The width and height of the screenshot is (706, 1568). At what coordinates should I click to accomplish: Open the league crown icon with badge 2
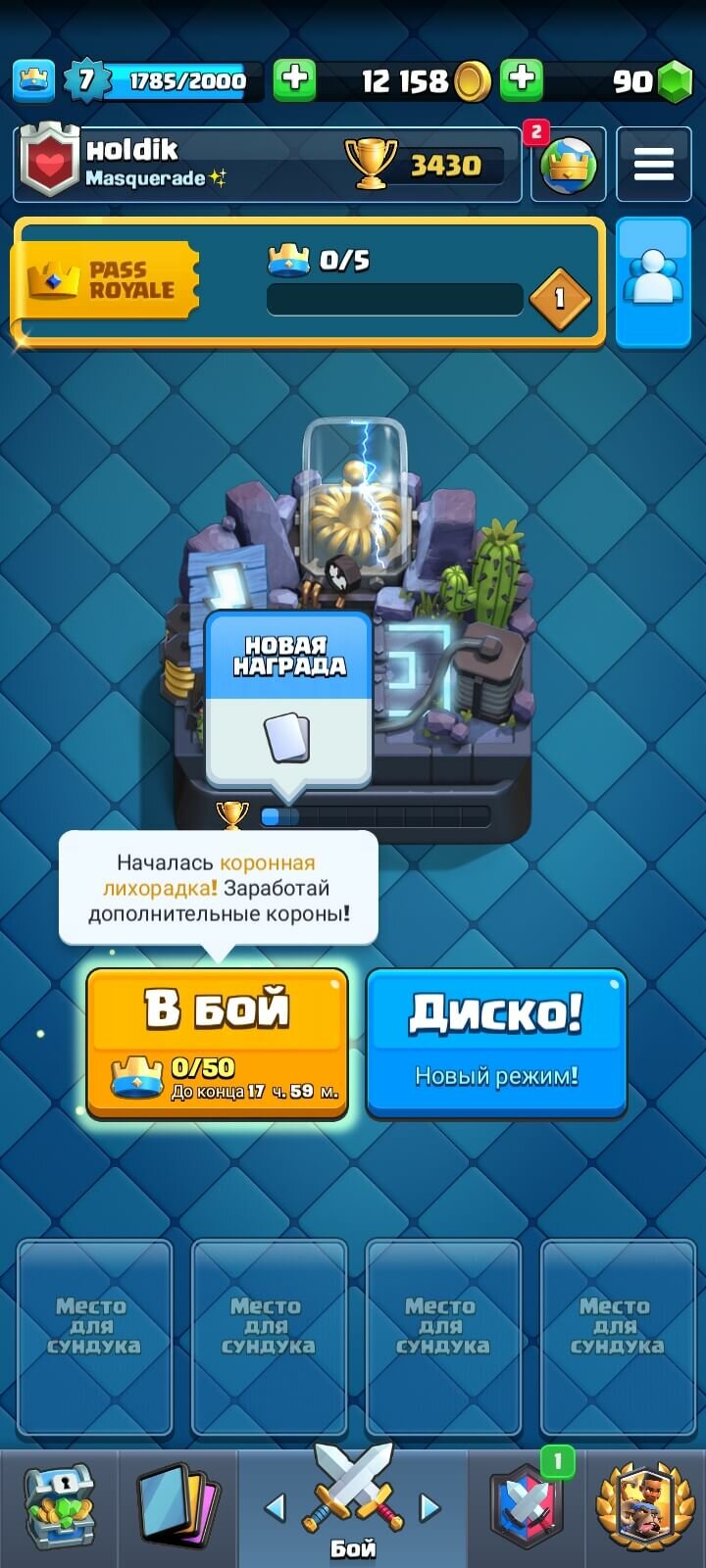[568, 164]
